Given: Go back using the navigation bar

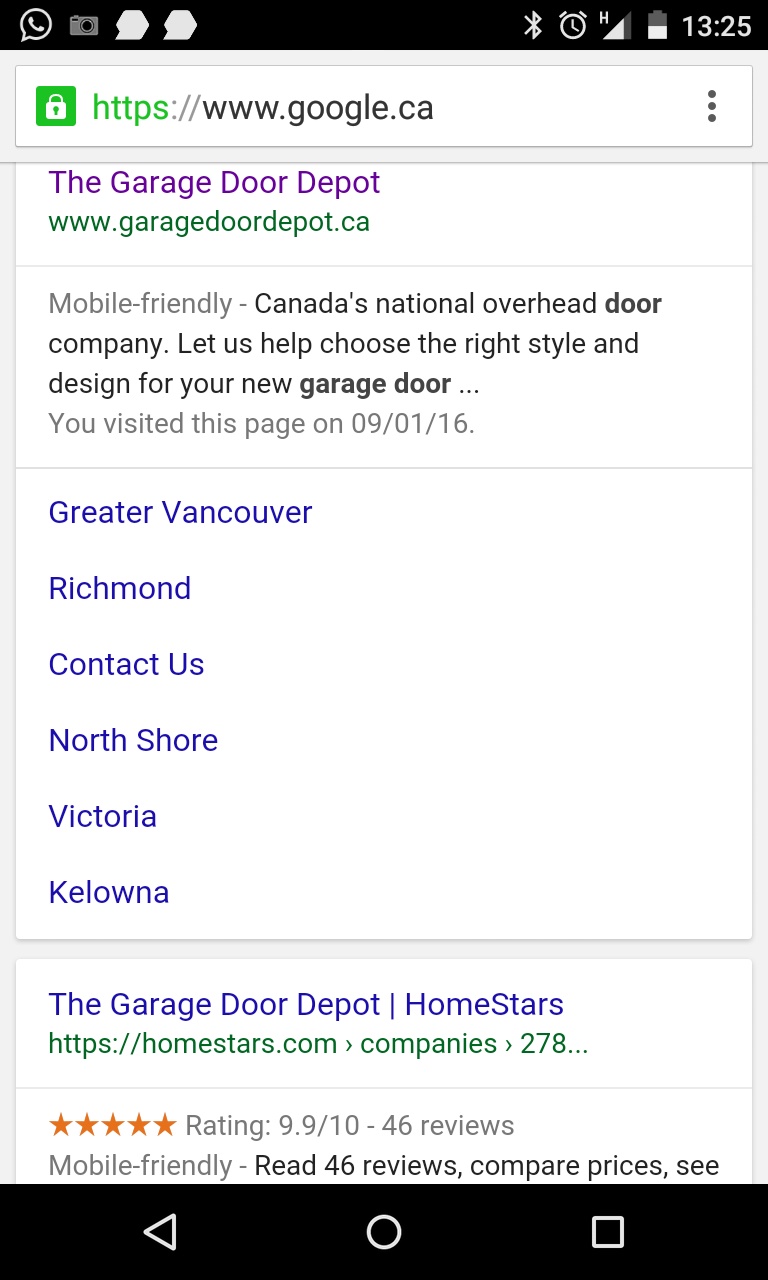Looking at the screenshot, I should (160, 1232).
